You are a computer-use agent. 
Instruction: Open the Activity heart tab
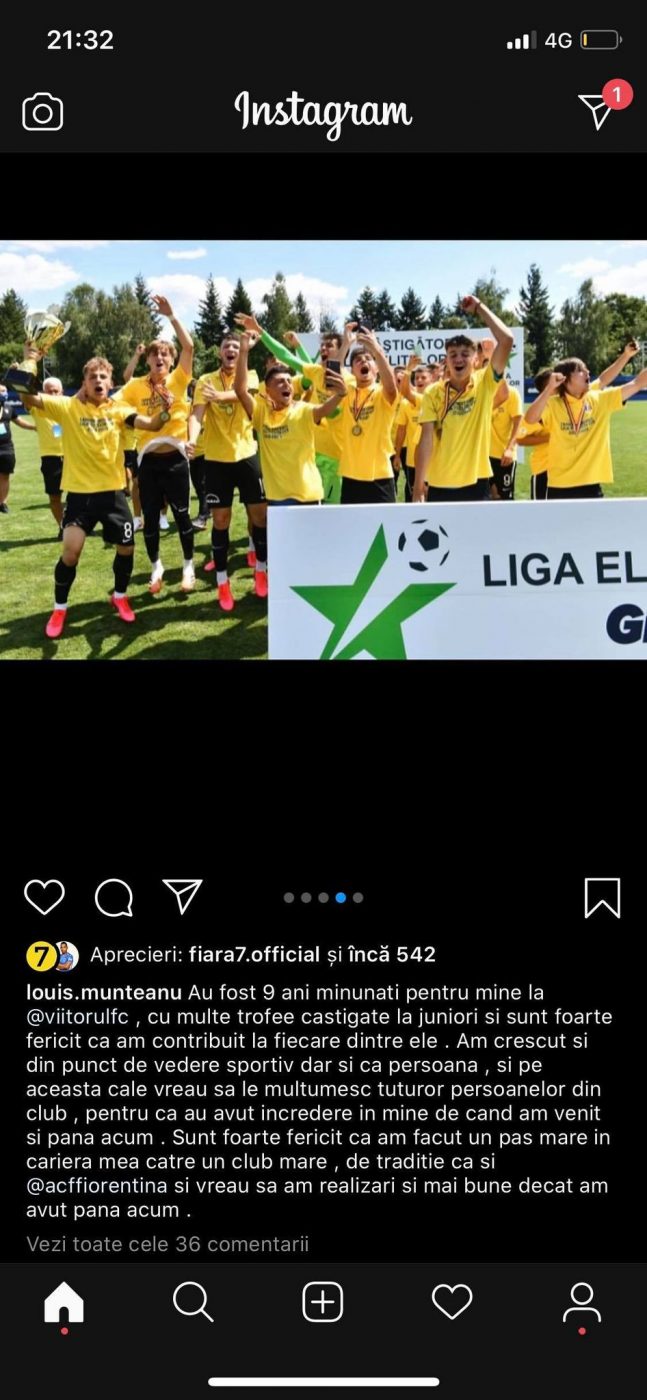coord(452,1303)
